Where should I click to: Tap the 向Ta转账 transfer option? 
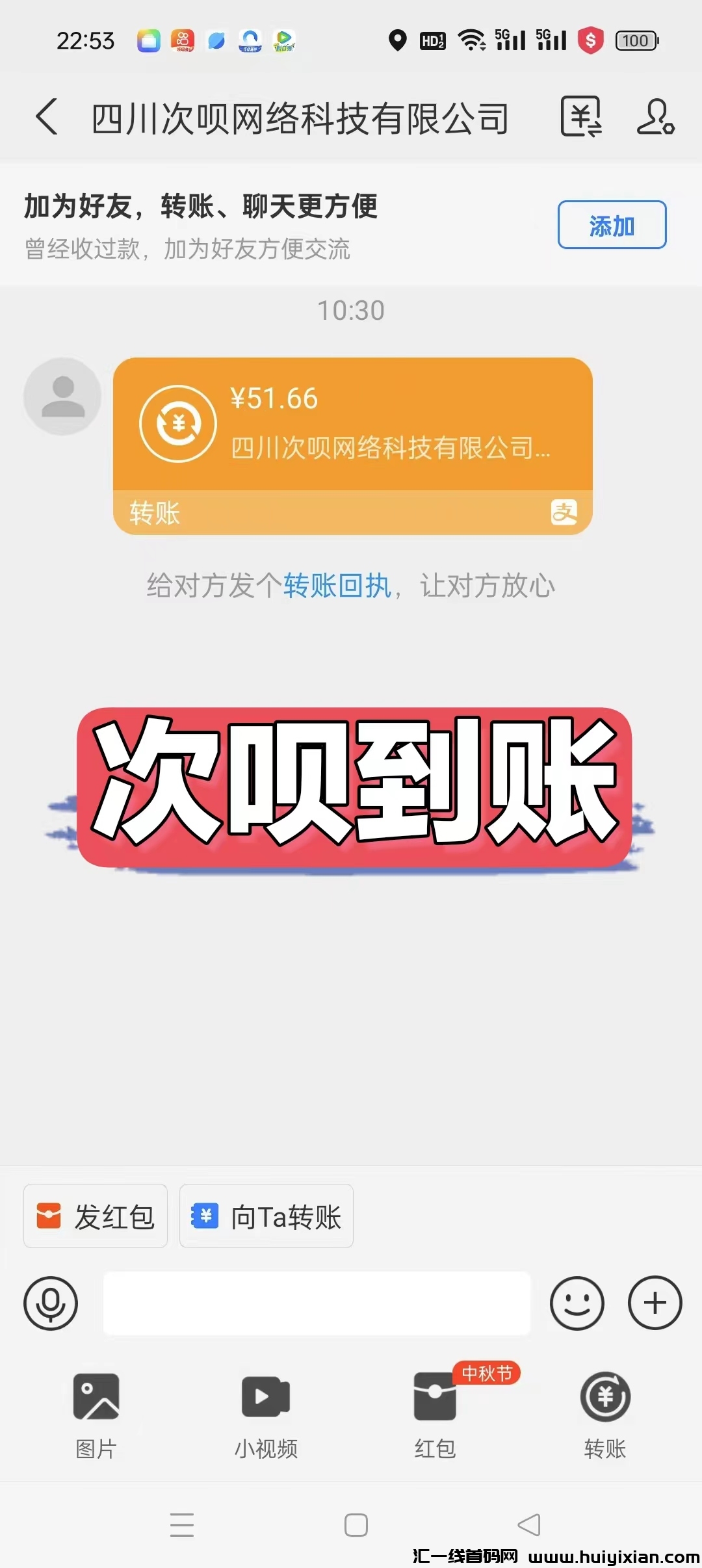tap(266, 1216)
